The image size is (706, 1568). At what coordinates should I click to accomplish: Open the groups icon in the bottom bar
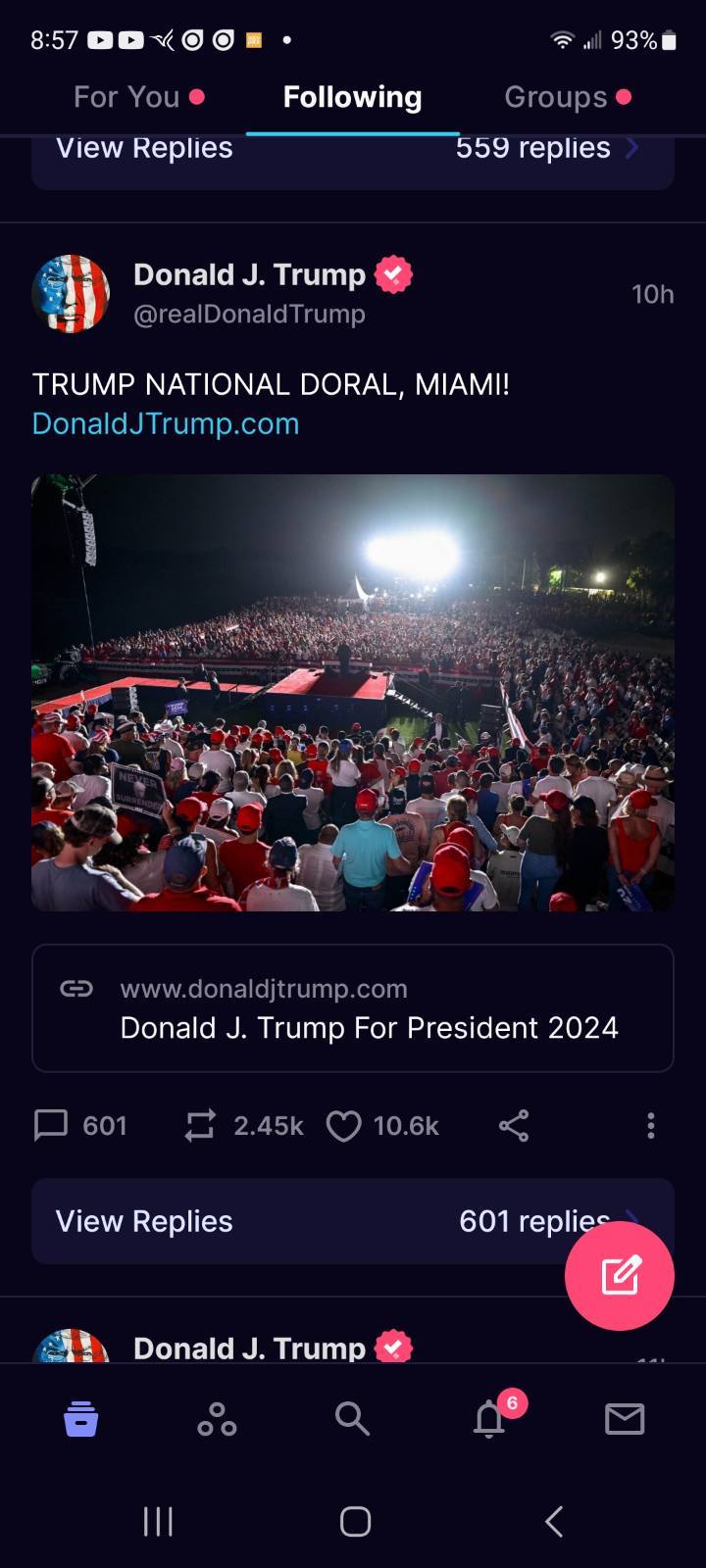217,1418
